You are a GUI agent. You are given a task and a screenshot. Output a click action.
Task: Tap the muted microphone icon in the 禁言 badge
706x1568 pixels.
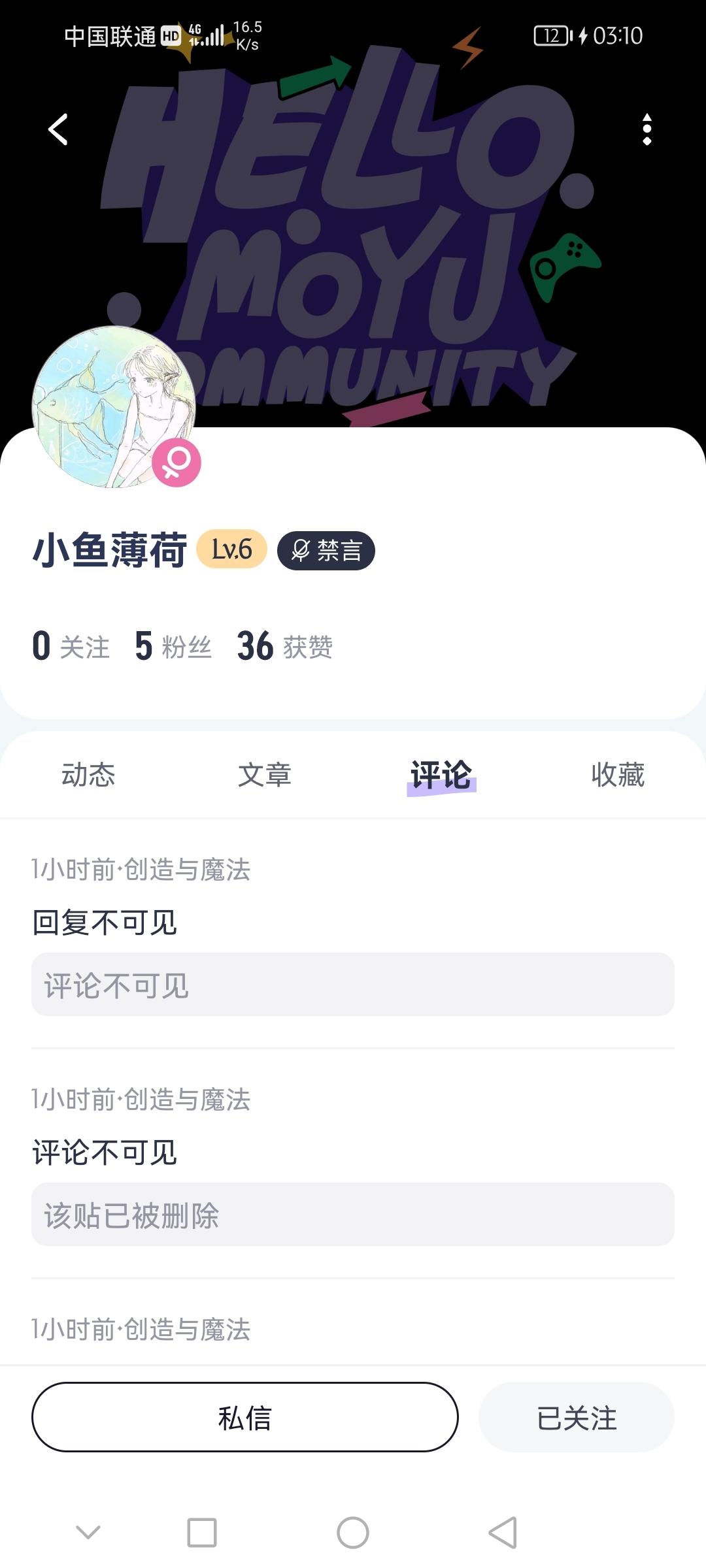pyautogui.click(x=299, y=551)
